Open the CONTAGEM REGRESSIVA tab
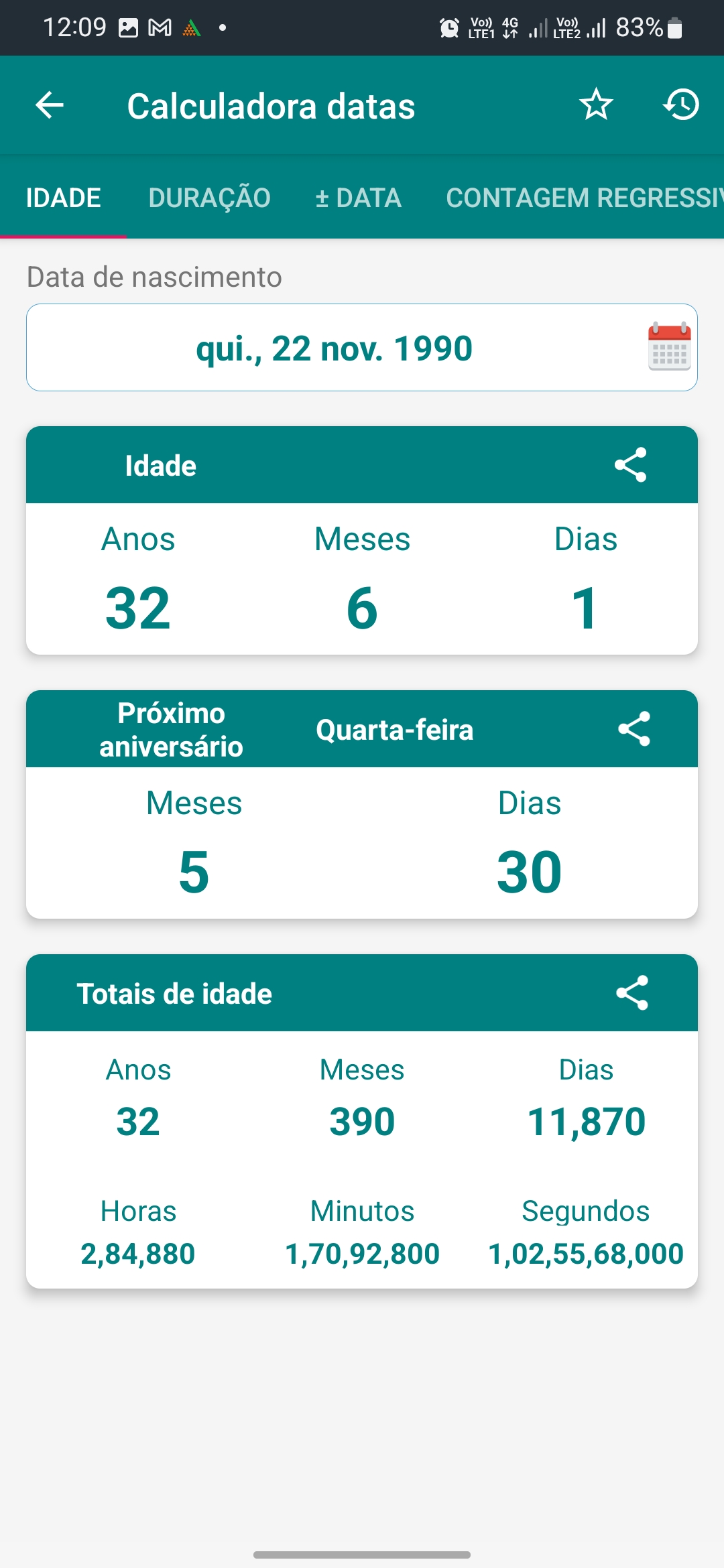Viewport: 724px width, 1568px height. click(585, 198)
